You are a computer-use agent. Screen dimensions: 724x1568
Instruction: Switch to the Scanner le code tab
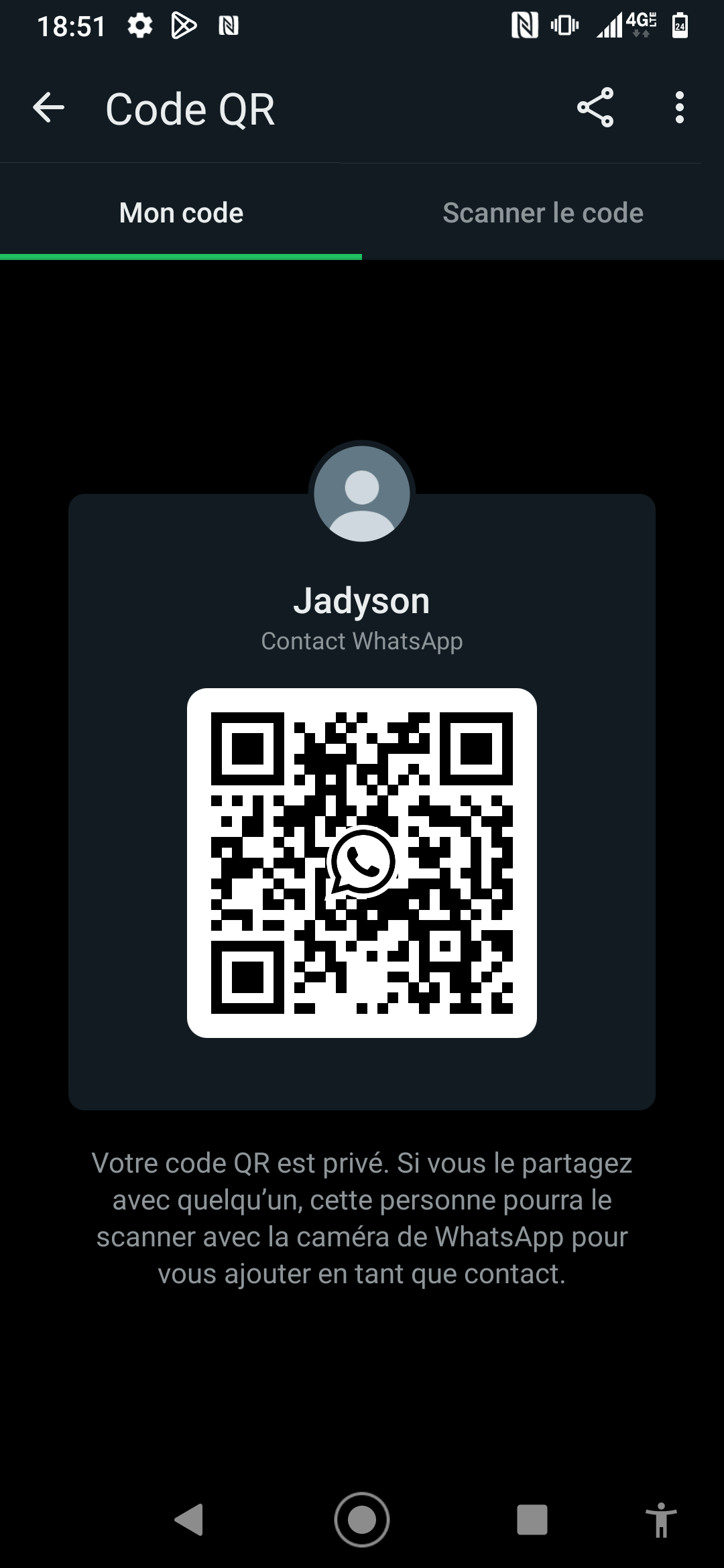pyautogui.click(x=543, y=213)
